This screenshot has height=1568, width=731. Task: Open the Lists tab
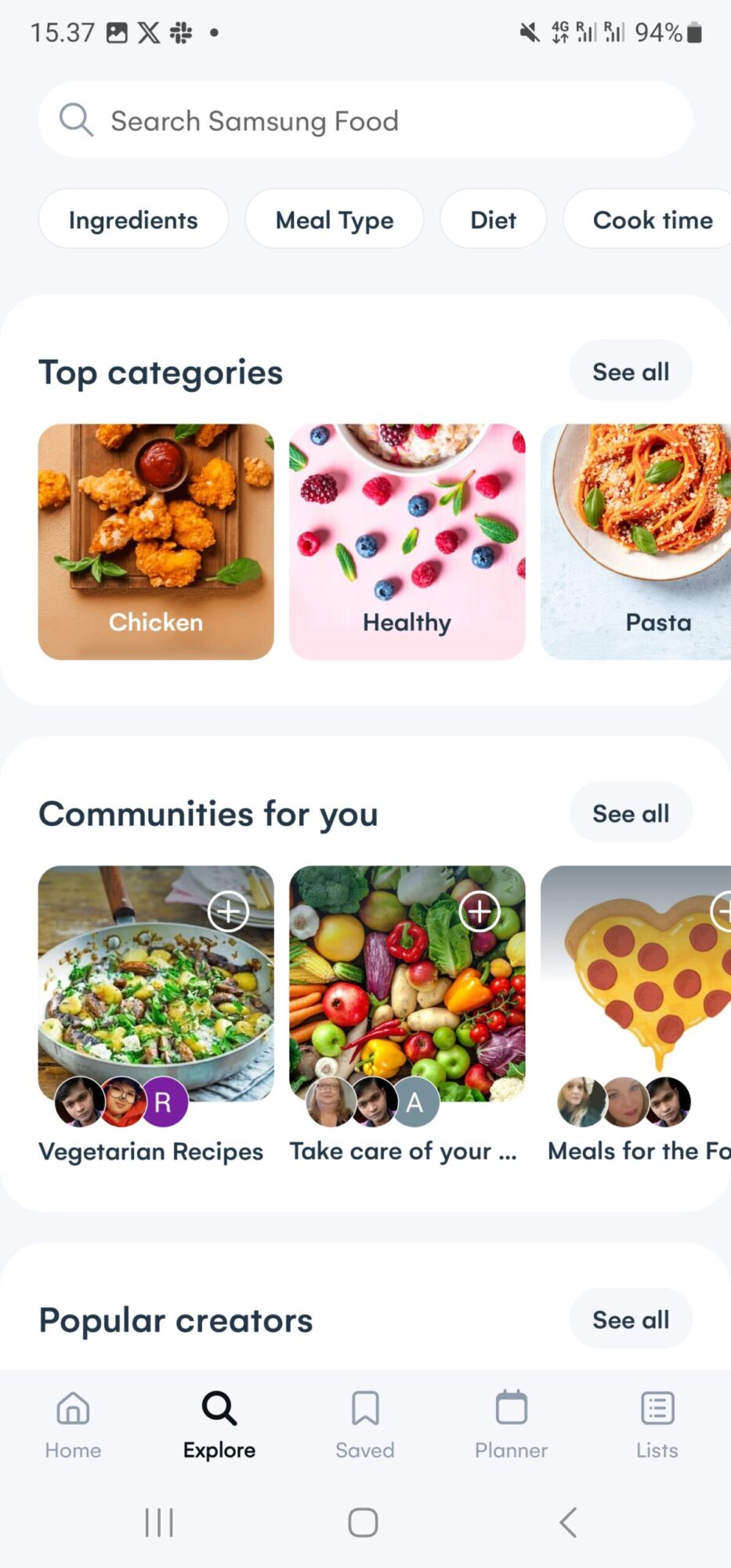[657, 1424]
